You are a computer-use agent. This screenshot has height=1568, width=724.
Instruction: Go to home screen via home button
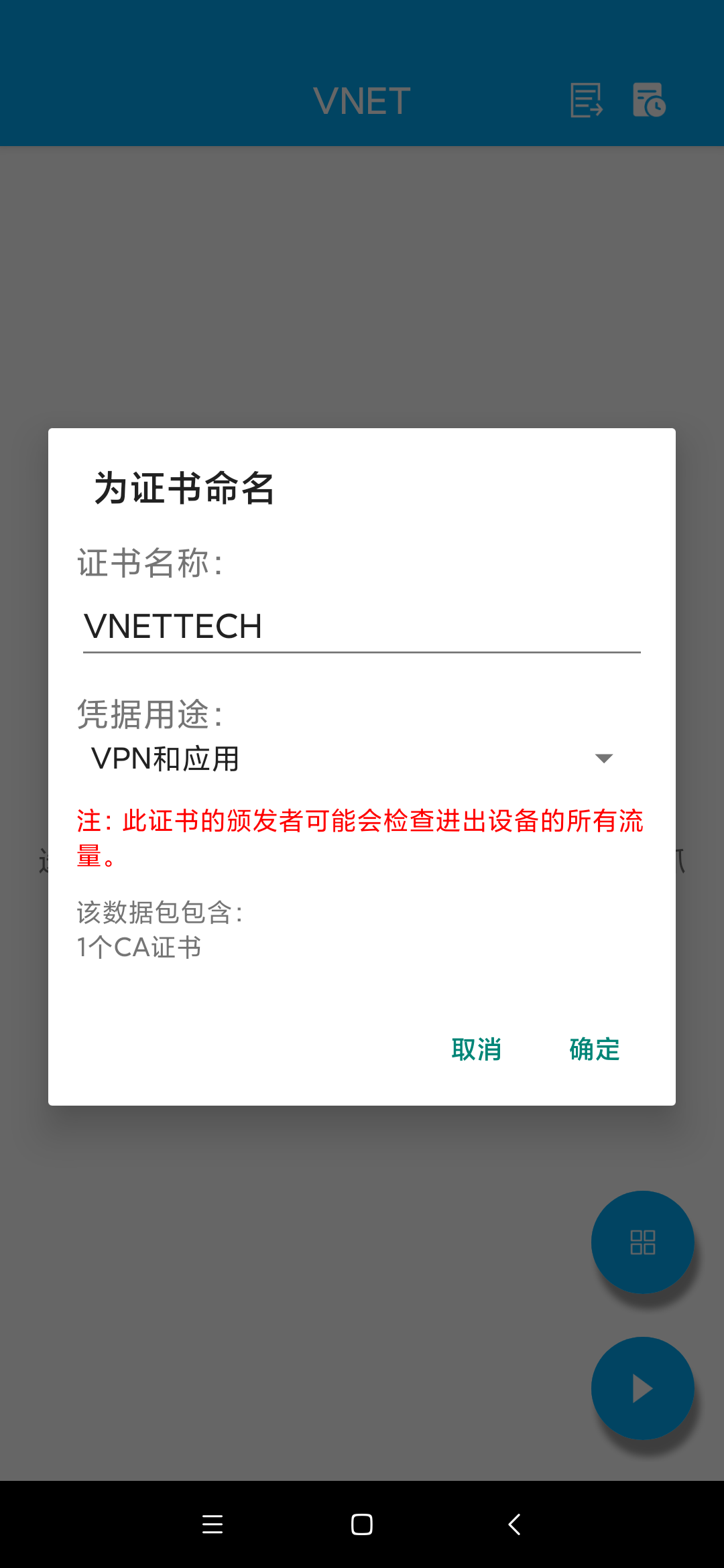(x=362, y=1524)
